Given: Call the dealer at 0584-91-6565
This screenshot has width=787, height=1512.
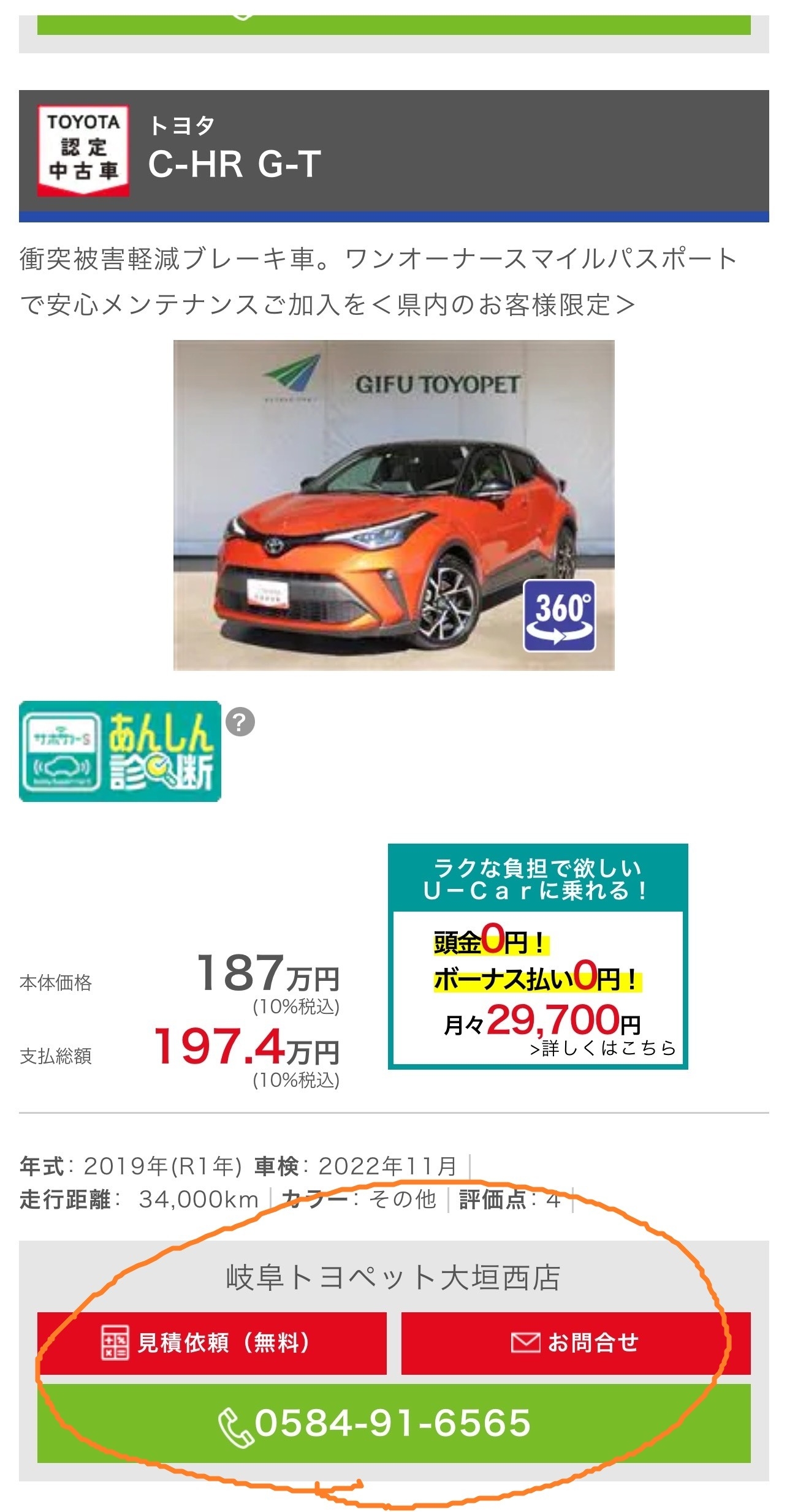Looking at the screenshot, I should coord(393,1423).
